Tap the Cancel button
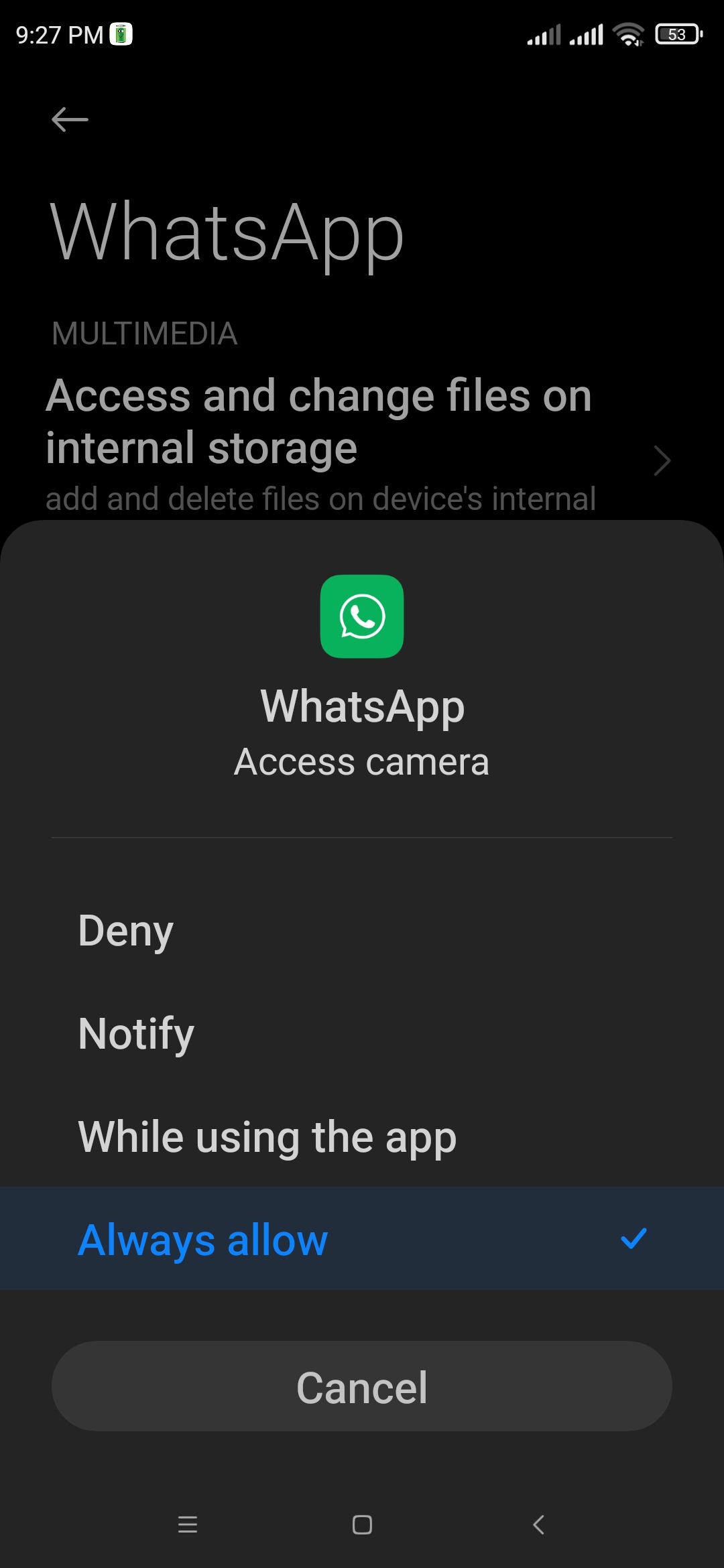The height and width of the screenshot is (1568, 724). pyautogui.click(x=362, y=1386)
